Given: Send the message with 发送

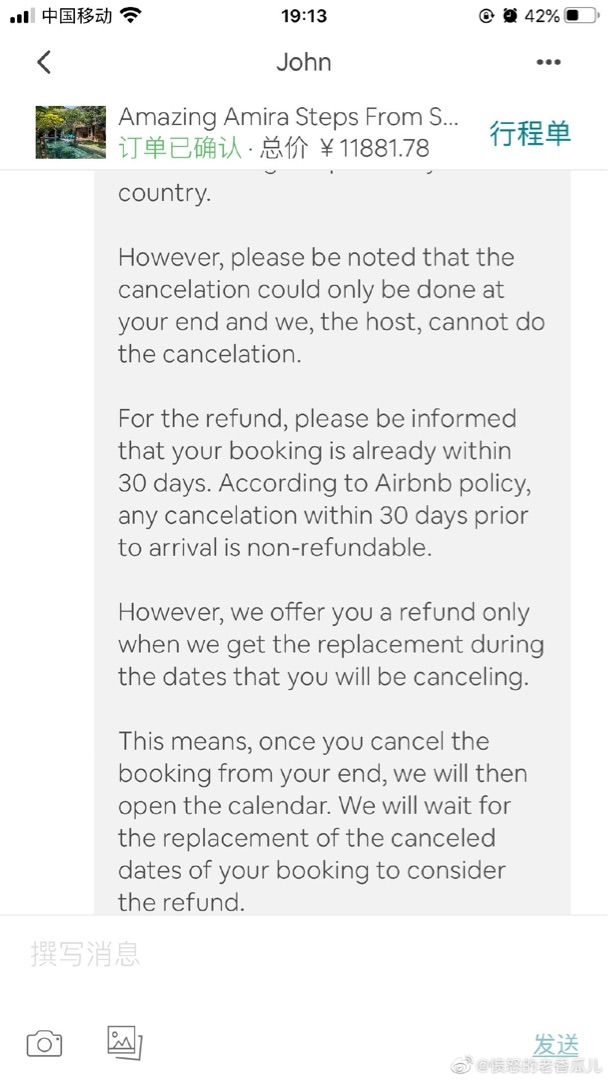Looking at the screenshot, I should coord(556,1044).
